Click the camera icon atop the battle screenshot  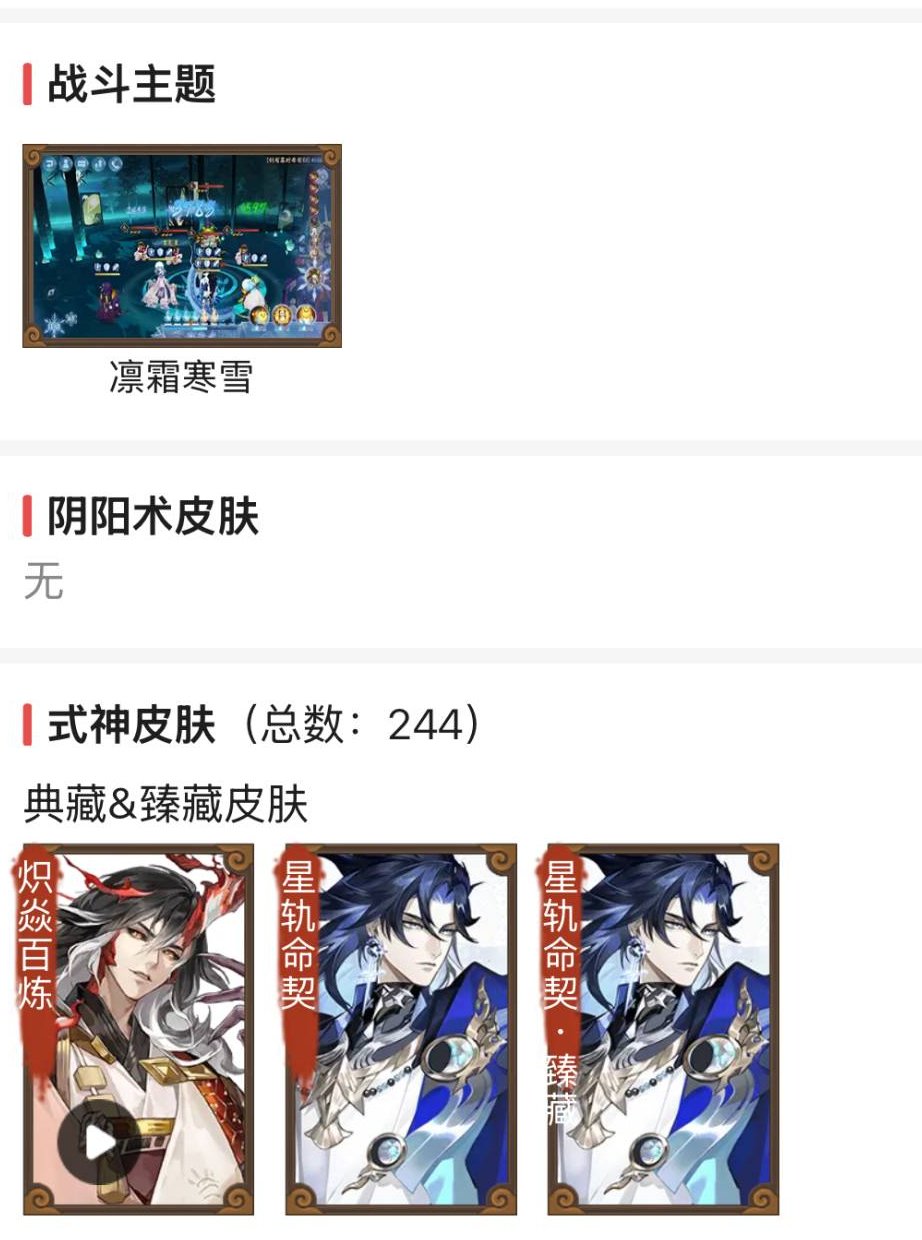pos(81,163)
